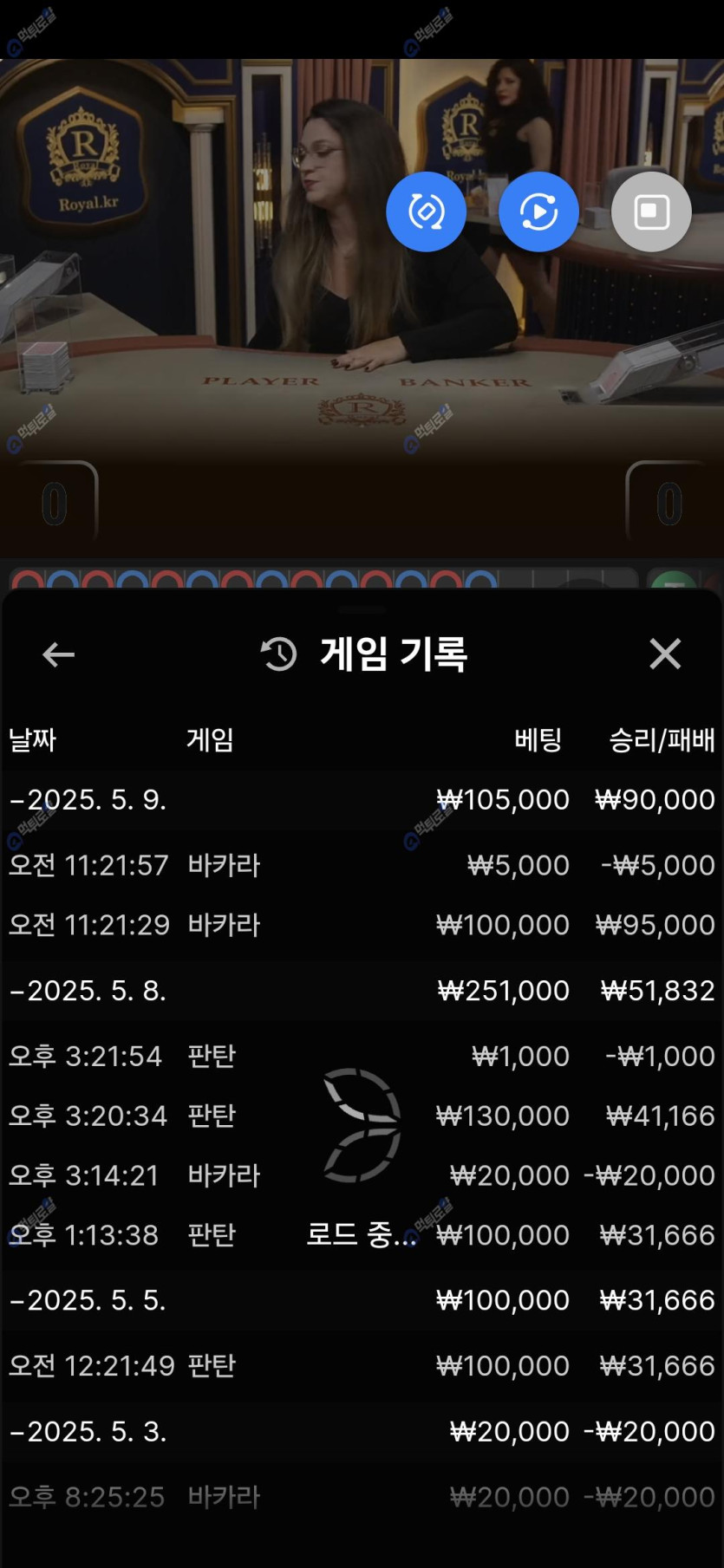Open the 오후 8:25:25 바카라 record
Screen dimensions: 724x1568
click(361, 1497)
